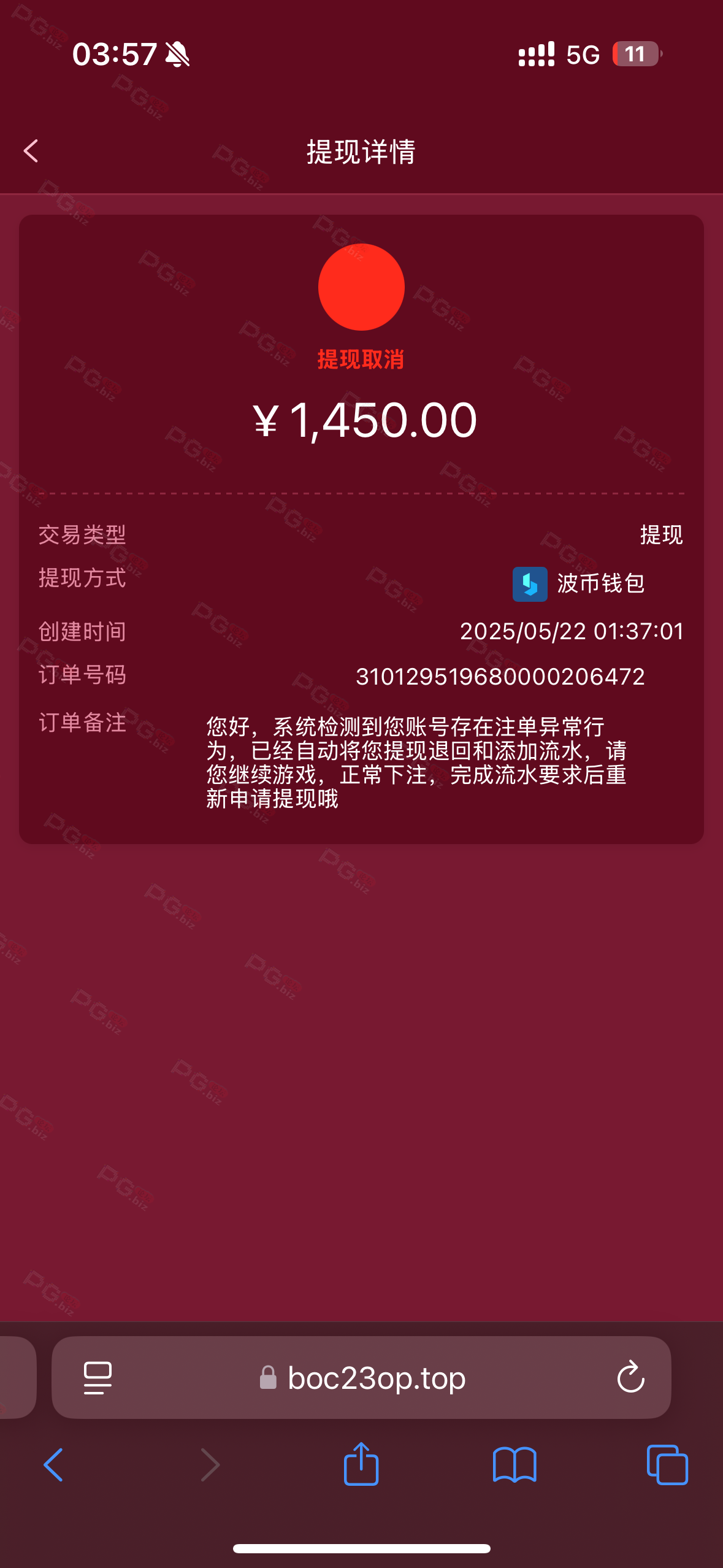Show all open Safari tabs
723x1568 pixels.
(x=667, y=1465)
